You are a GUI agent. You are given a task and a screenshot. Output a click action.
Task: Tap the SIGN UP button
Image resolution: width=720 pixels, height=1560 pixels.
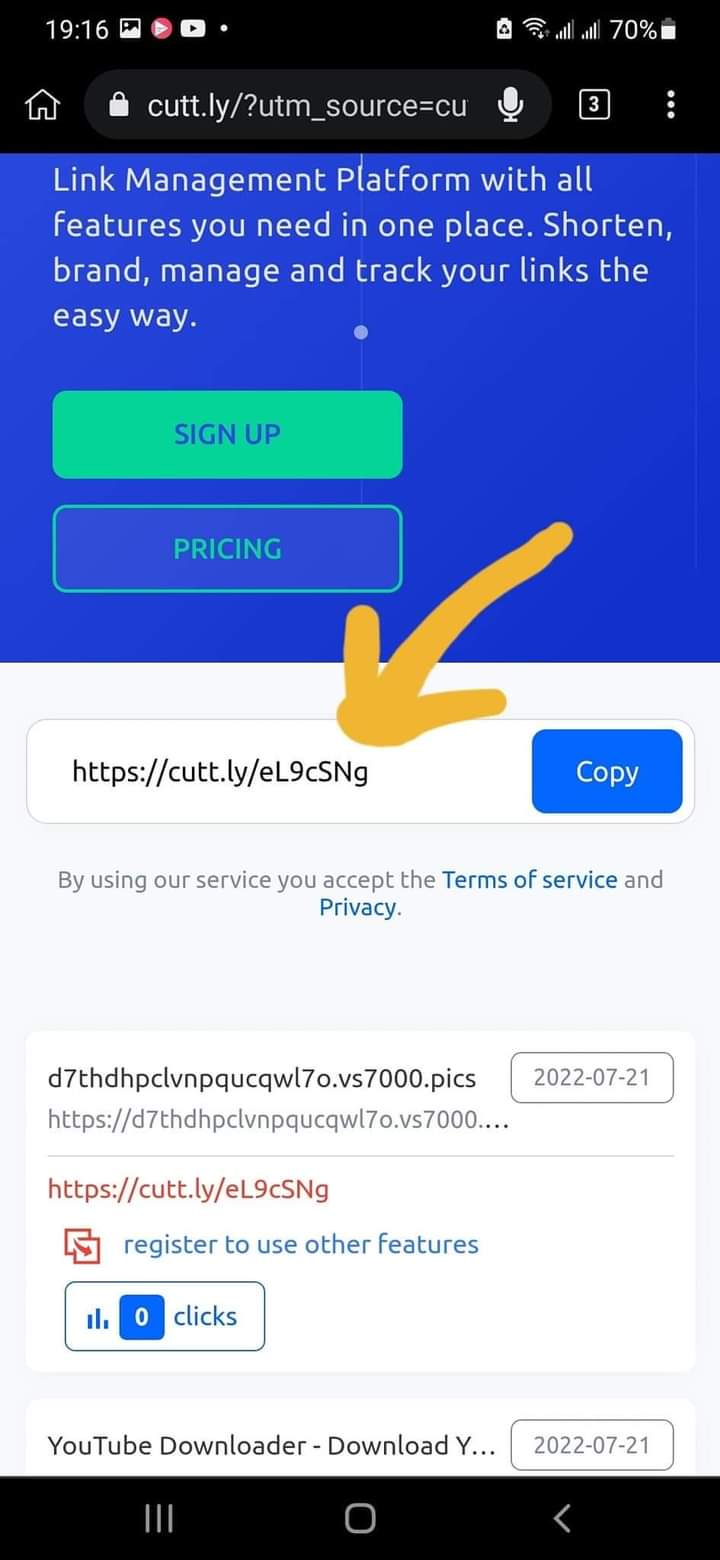tap(227, 434)
